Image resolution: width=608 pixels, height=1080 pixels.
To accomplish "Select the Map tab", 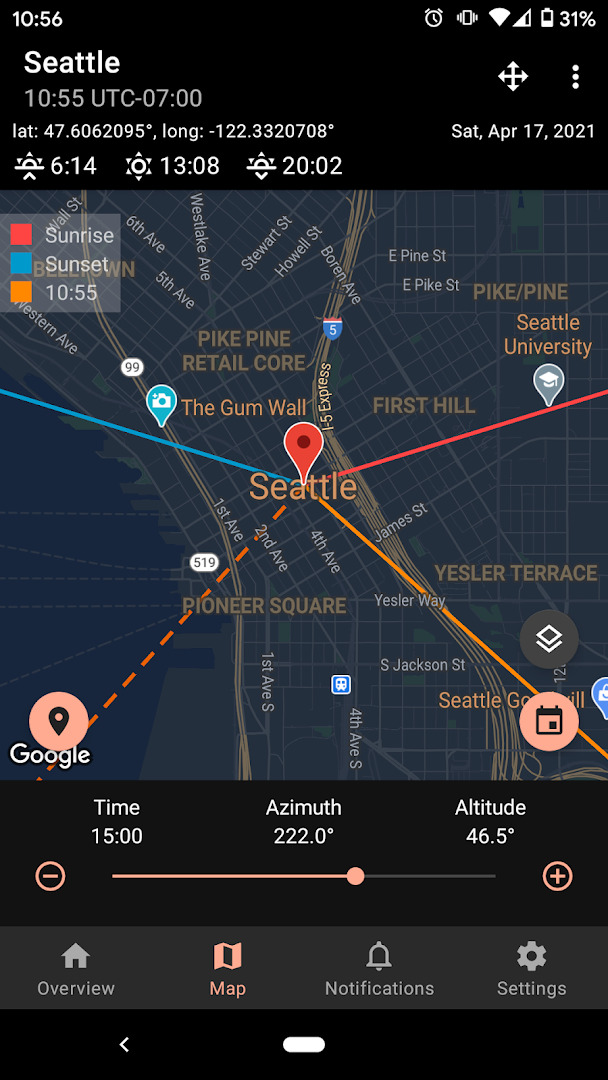I will tap(228, 969).
